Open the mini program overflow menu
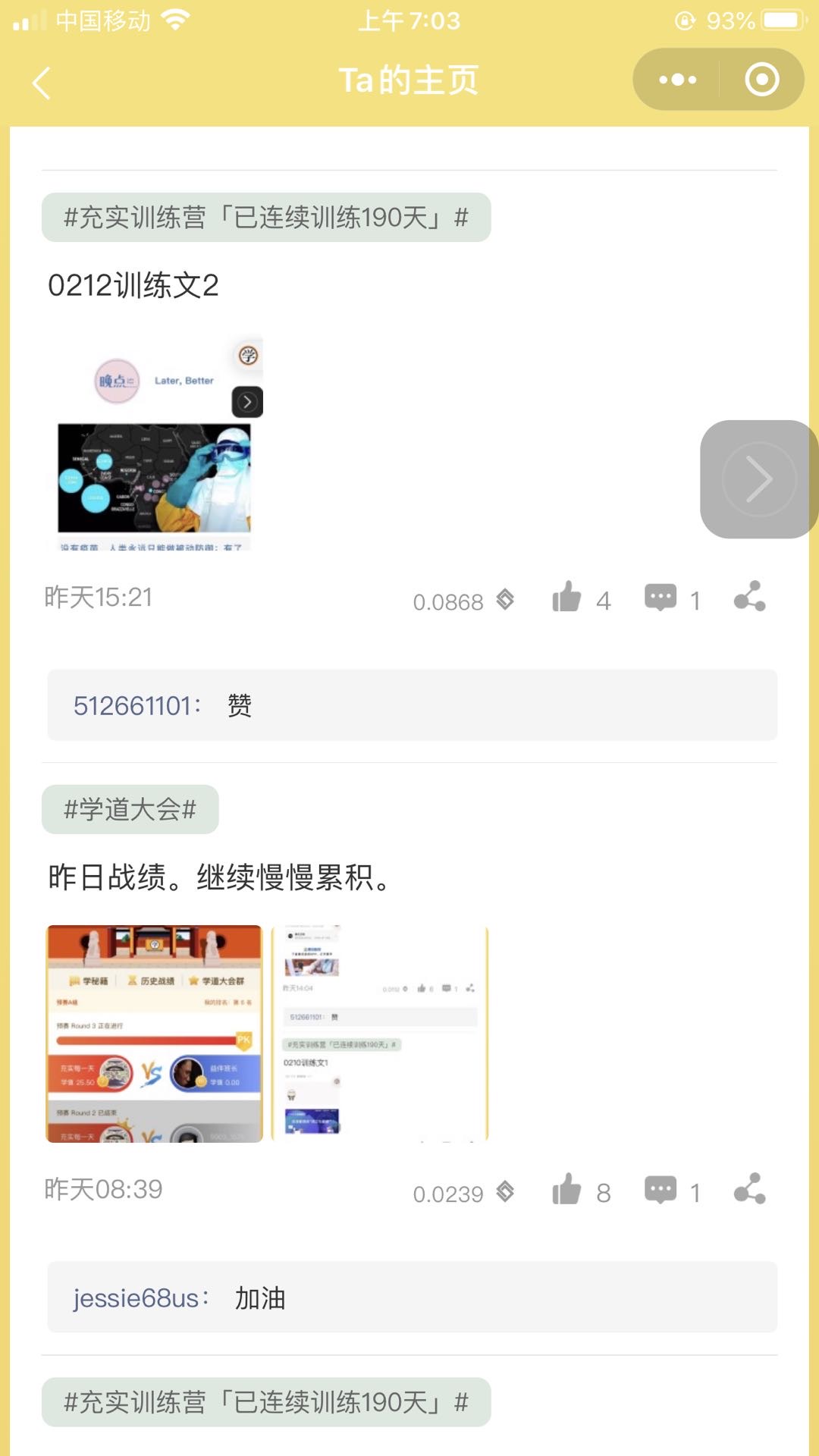Image resolution: width=819 pixels, height=1456 pixels. click(x=677, y=80)
